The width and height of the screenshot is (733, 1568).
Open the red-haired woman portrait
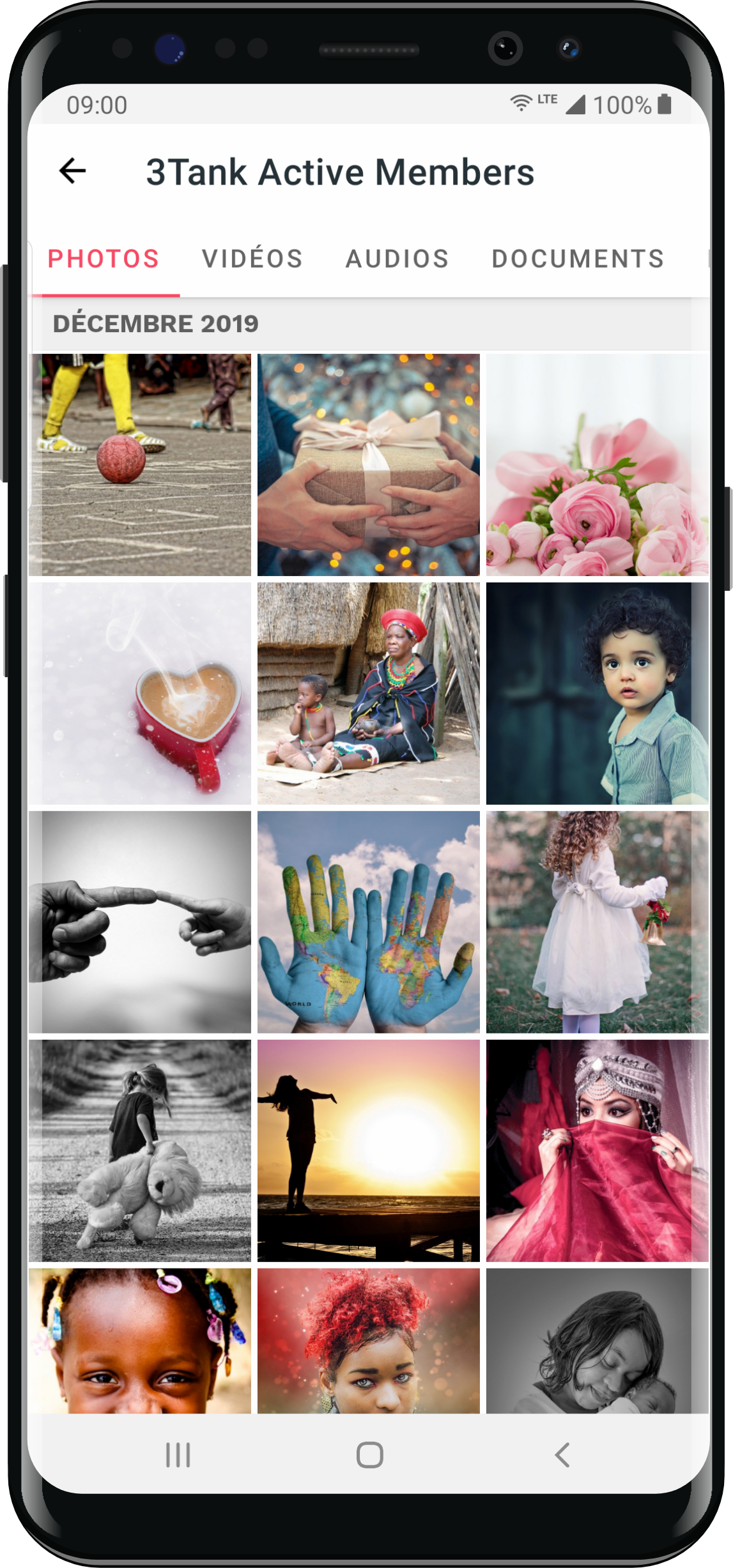click(x=368, y=1340)
